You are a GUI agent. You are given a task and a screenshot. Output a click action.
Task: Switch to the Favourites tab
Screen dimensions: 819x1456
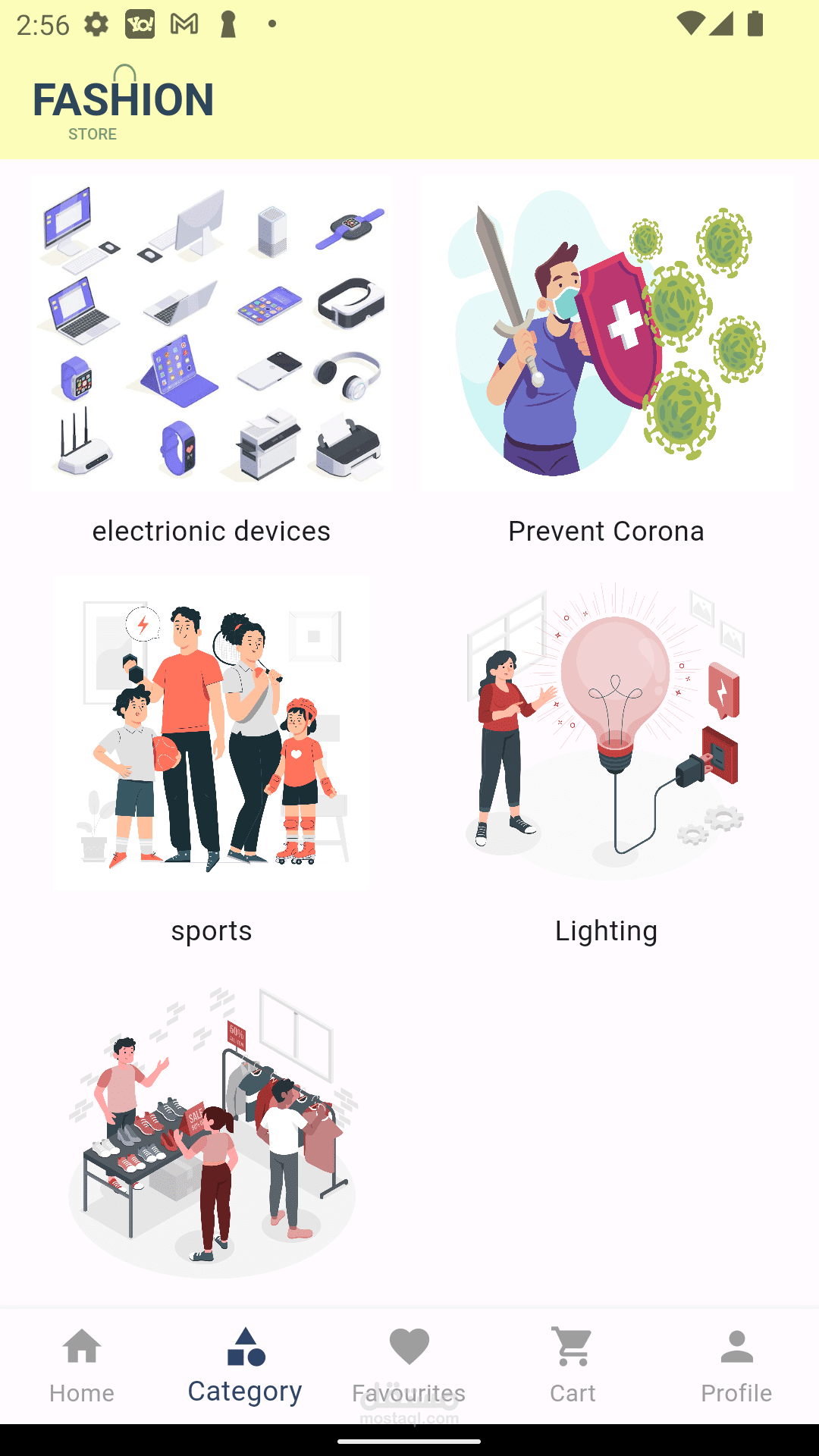(x=409, y=1366)
